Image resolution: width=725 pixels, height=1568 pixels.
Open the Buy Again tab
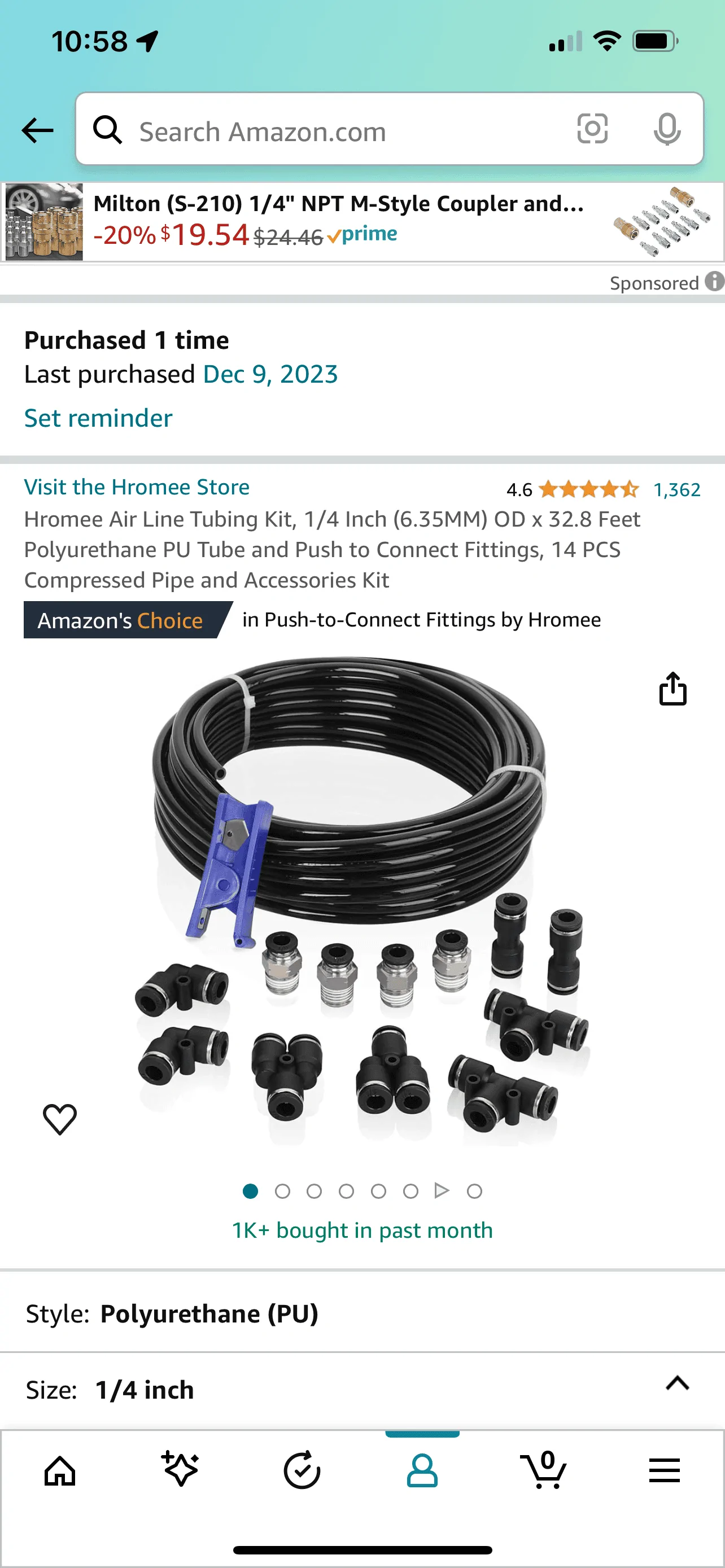[302, 1470]
